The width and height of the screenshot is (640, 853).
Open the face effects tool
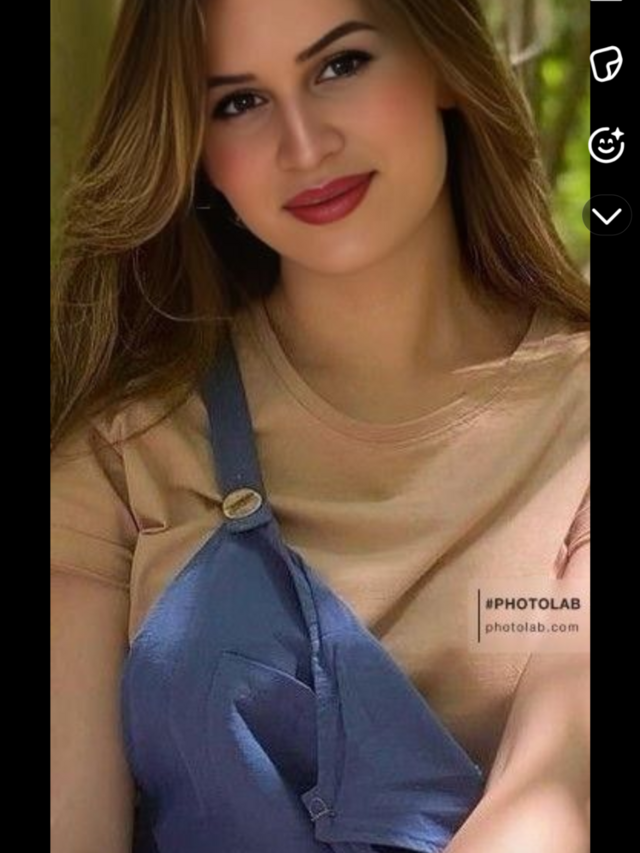click(x=606, y=145)
